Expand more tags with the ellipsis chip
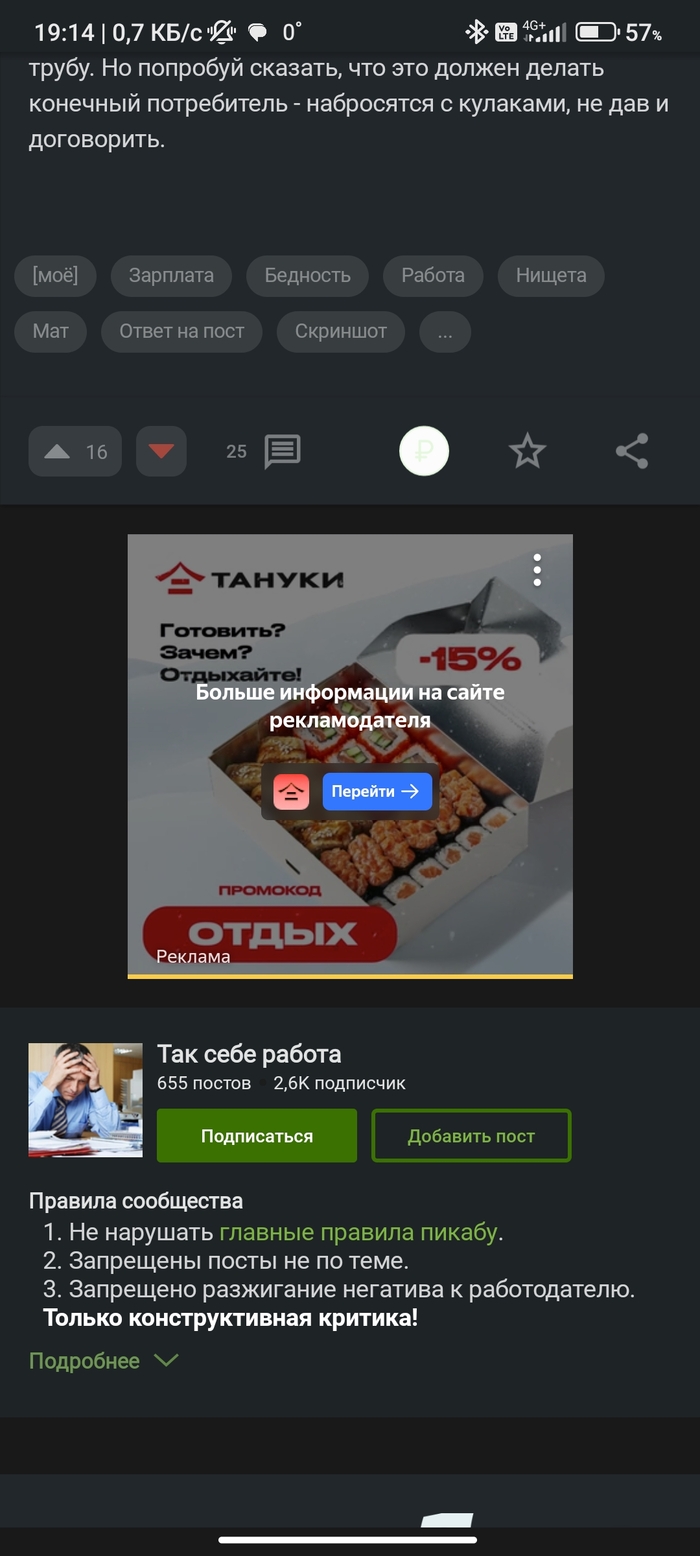This screenshot has width=700, height=1556. 445,332
